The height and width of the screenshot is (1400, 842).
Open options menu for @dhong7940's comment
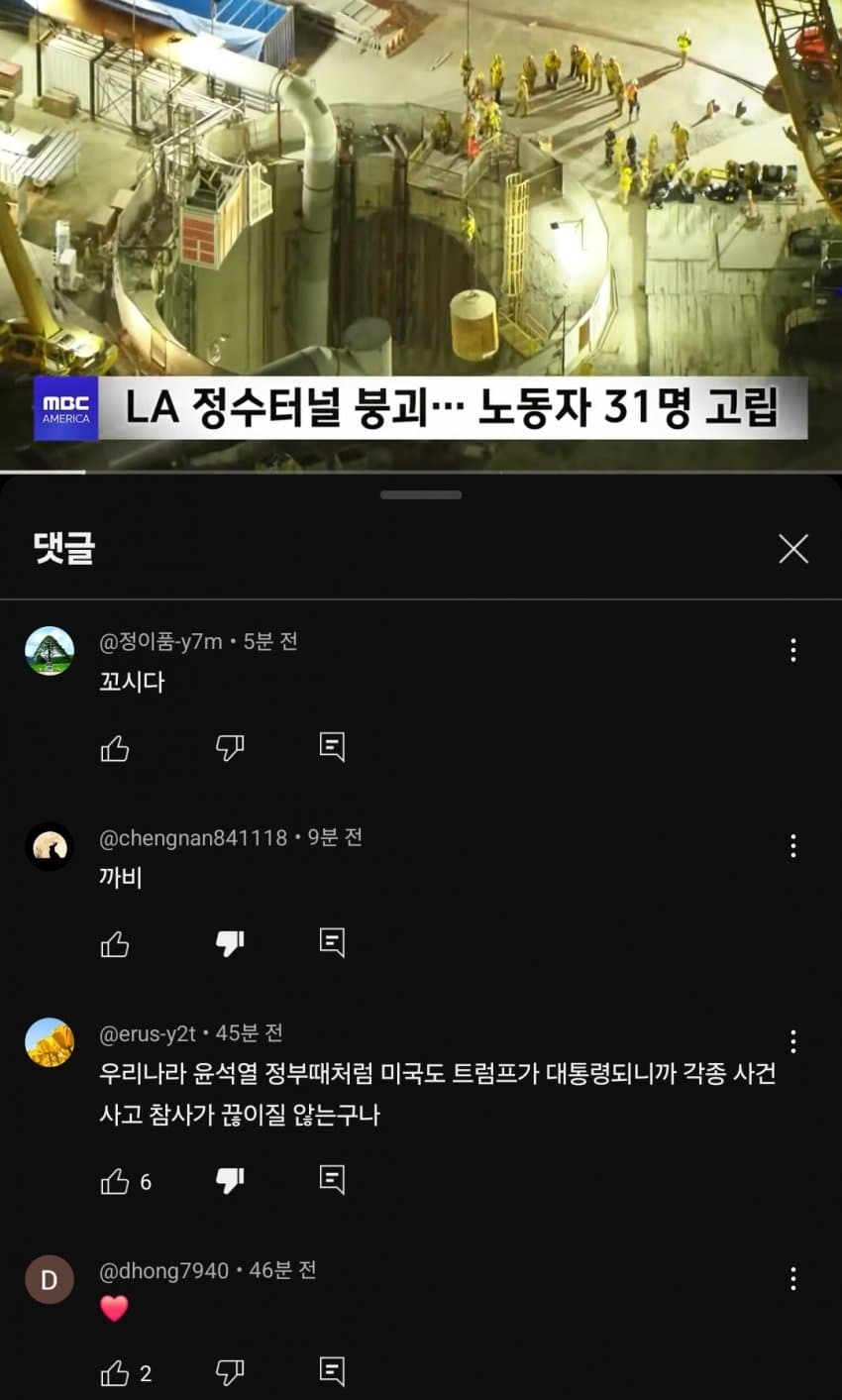793,1278
